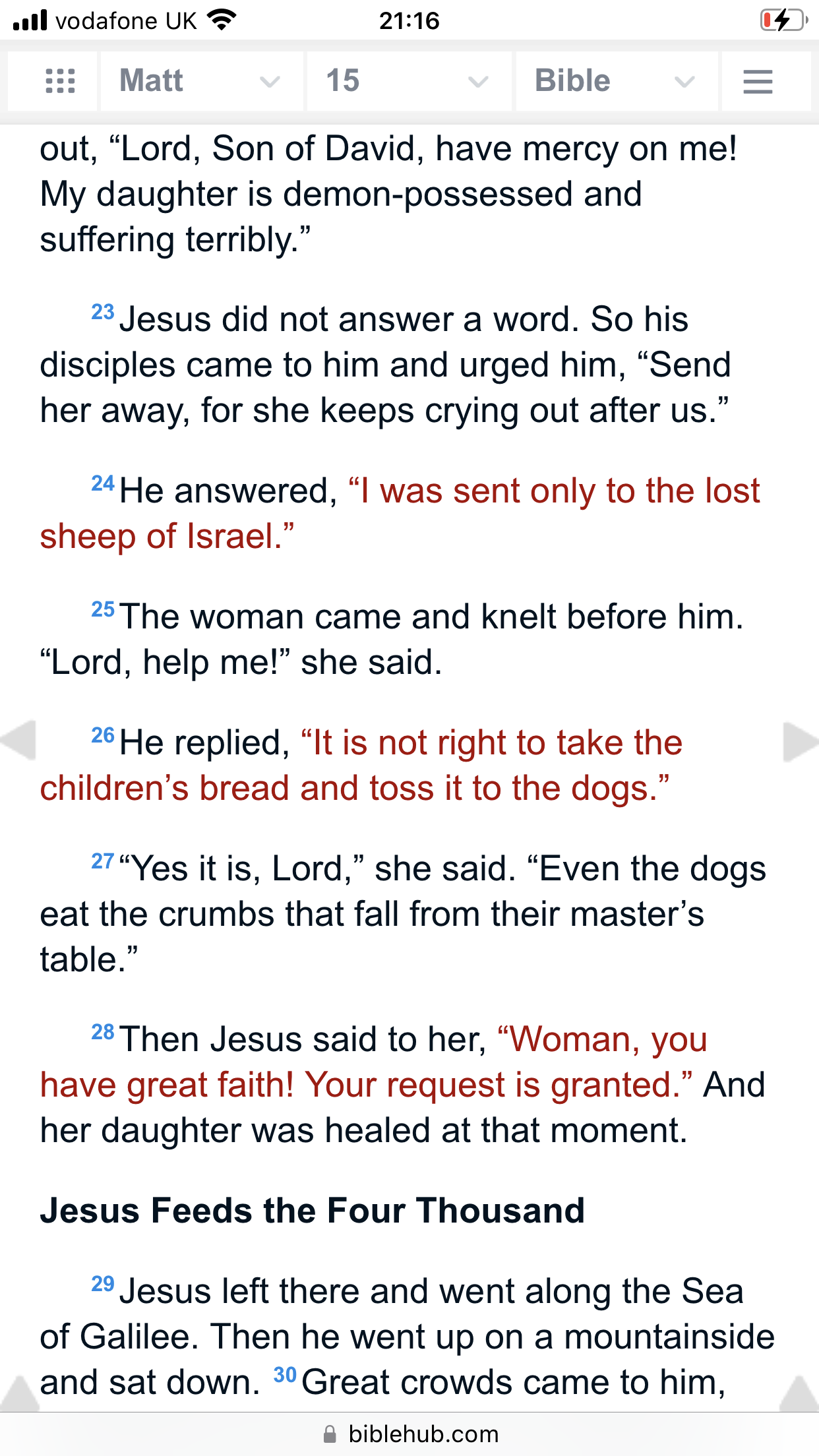Open verse 25 number link
The height and width of the screenshot is (1456, 819).
point(103,609)
